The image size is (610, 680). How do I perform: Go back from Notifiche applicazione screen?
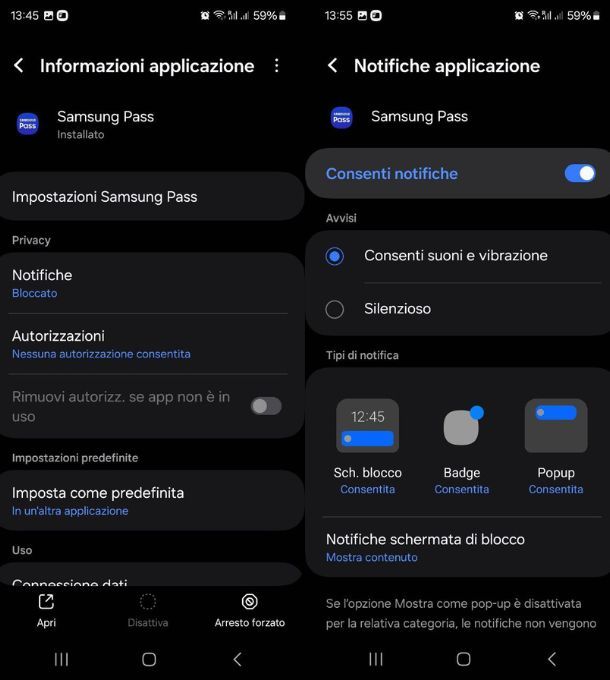(x=333, y=66)
